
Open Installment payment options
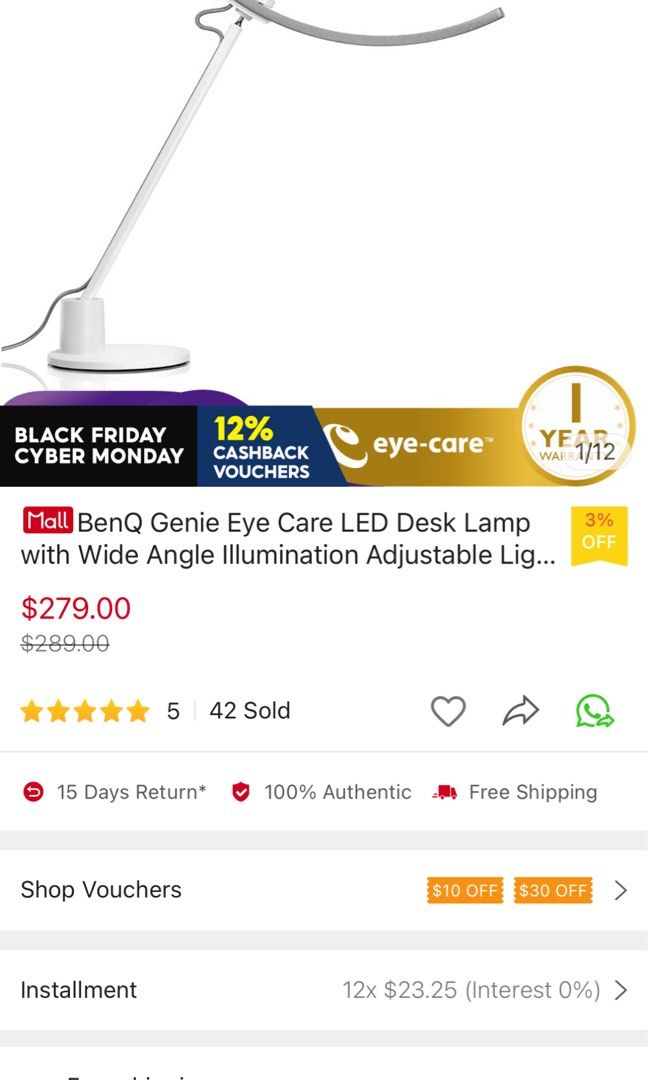(x=324, y=990)
